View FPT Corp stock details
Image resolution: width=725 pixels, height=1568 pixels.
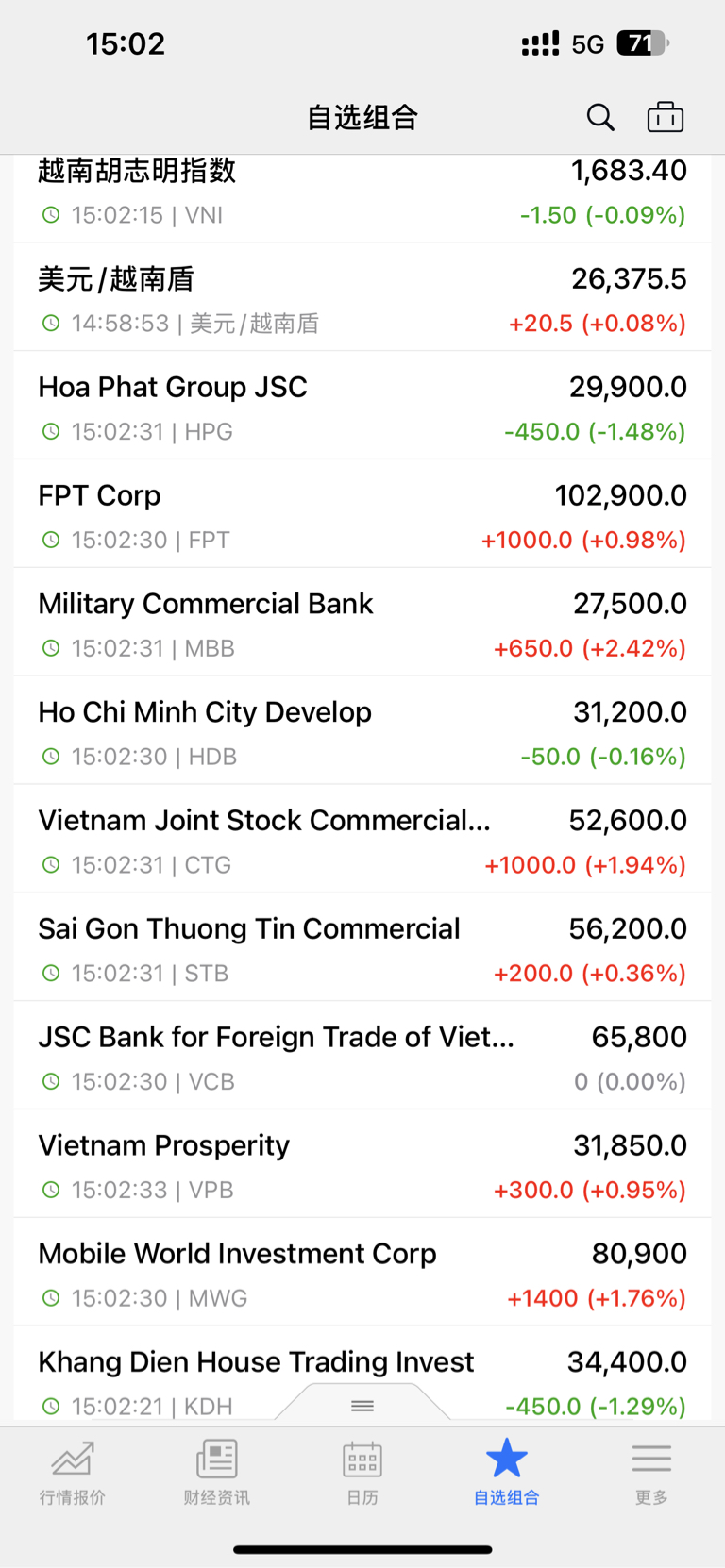362,514
